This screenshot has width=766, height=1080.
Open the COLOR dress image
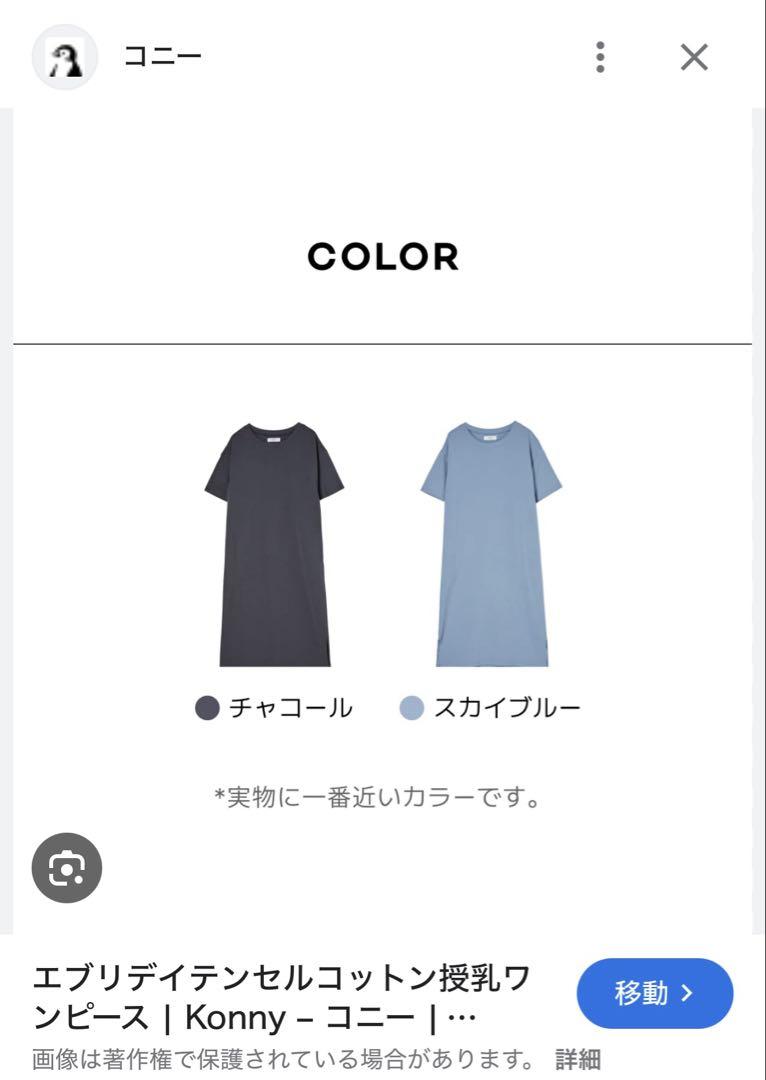382,520
